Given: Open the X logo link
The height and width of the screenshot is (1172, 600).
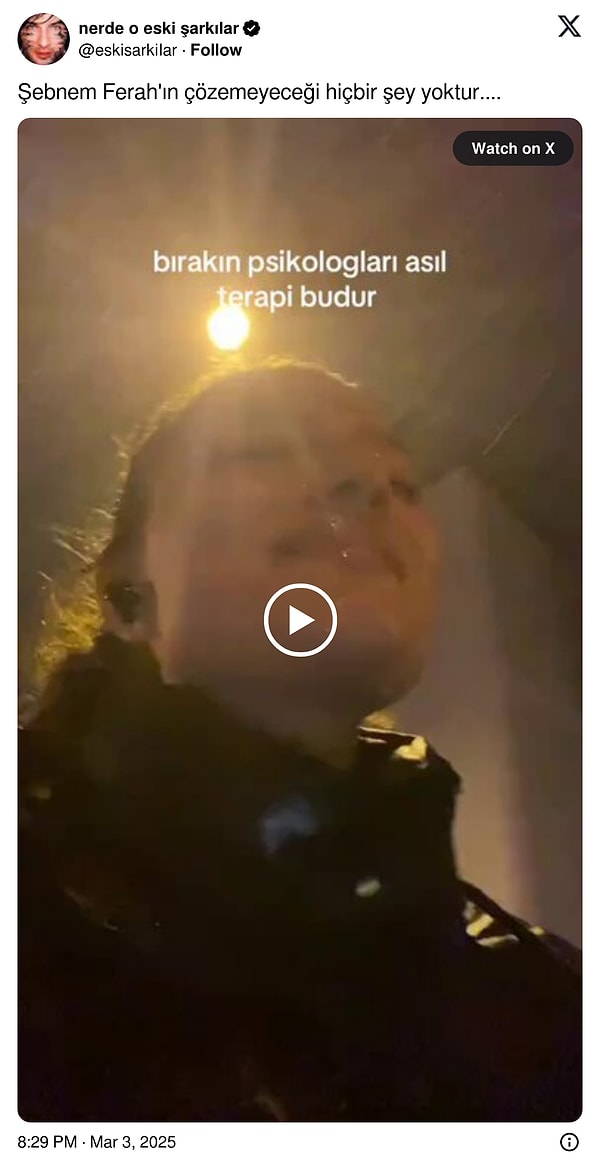Looking at the screenshot, I should pyautogui.click(x=569, y=27).
